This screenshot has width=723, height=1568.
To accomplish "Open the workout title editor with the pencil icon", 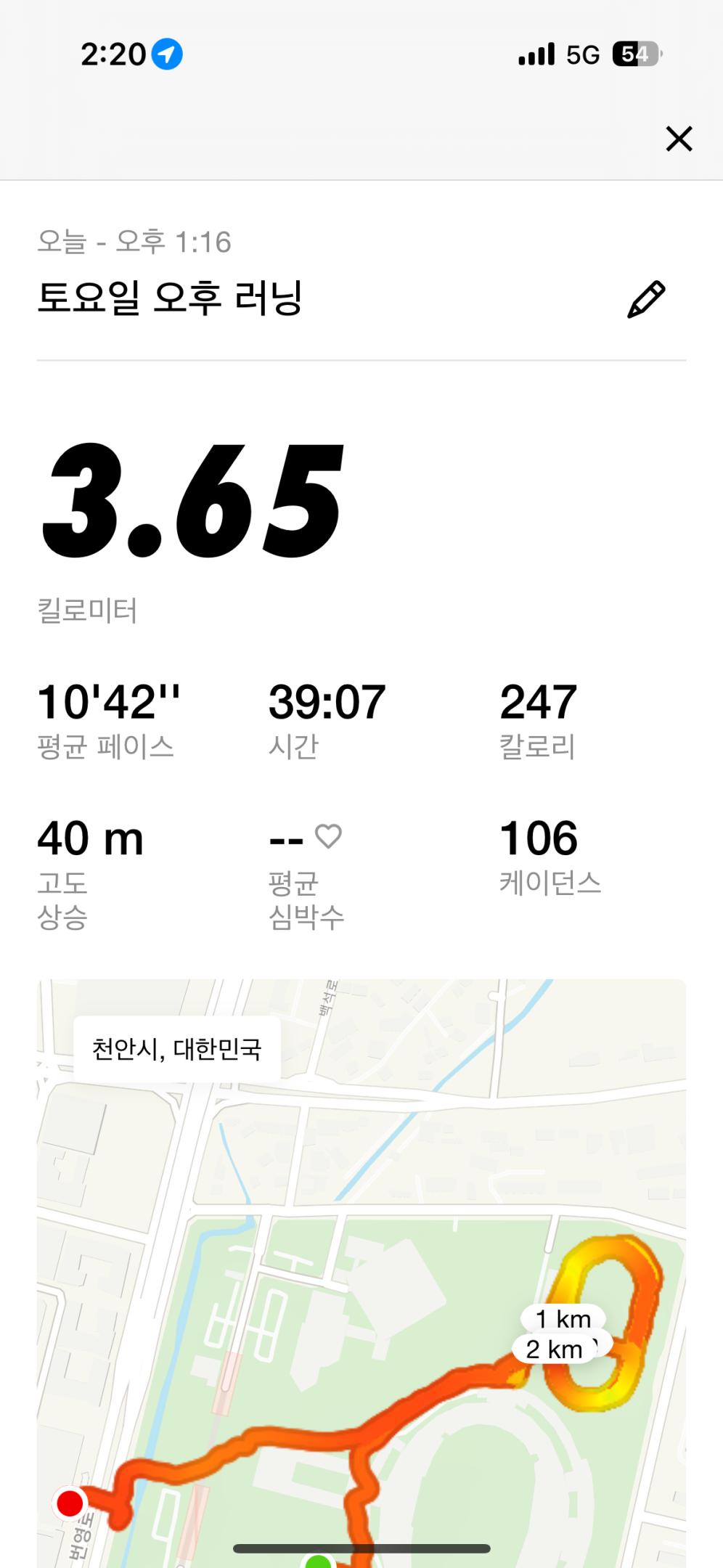I will pyautogui.click(x=645, y=296).
